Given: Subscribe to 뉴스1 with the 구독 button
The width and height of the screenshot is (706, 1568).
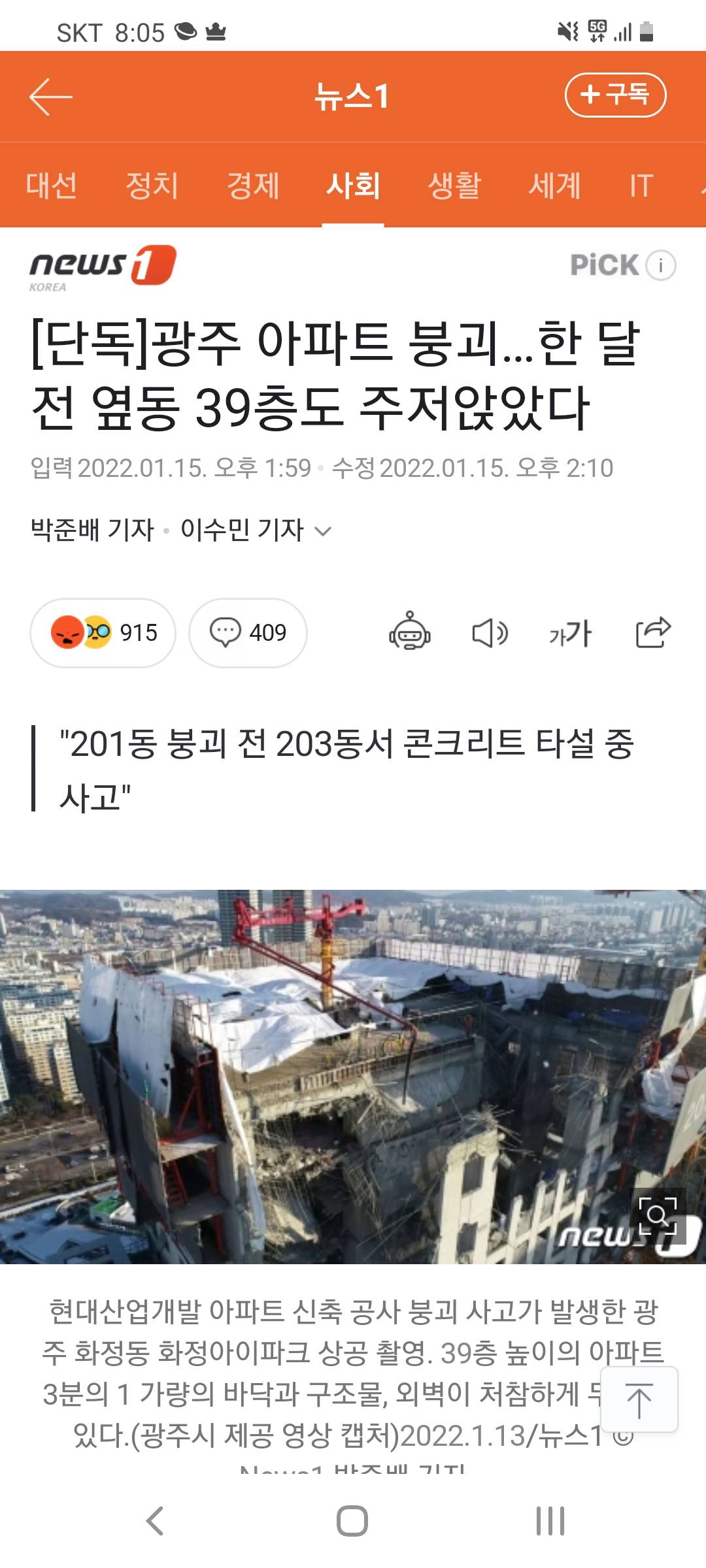Looking at the screenshot, I should (615, 95).
